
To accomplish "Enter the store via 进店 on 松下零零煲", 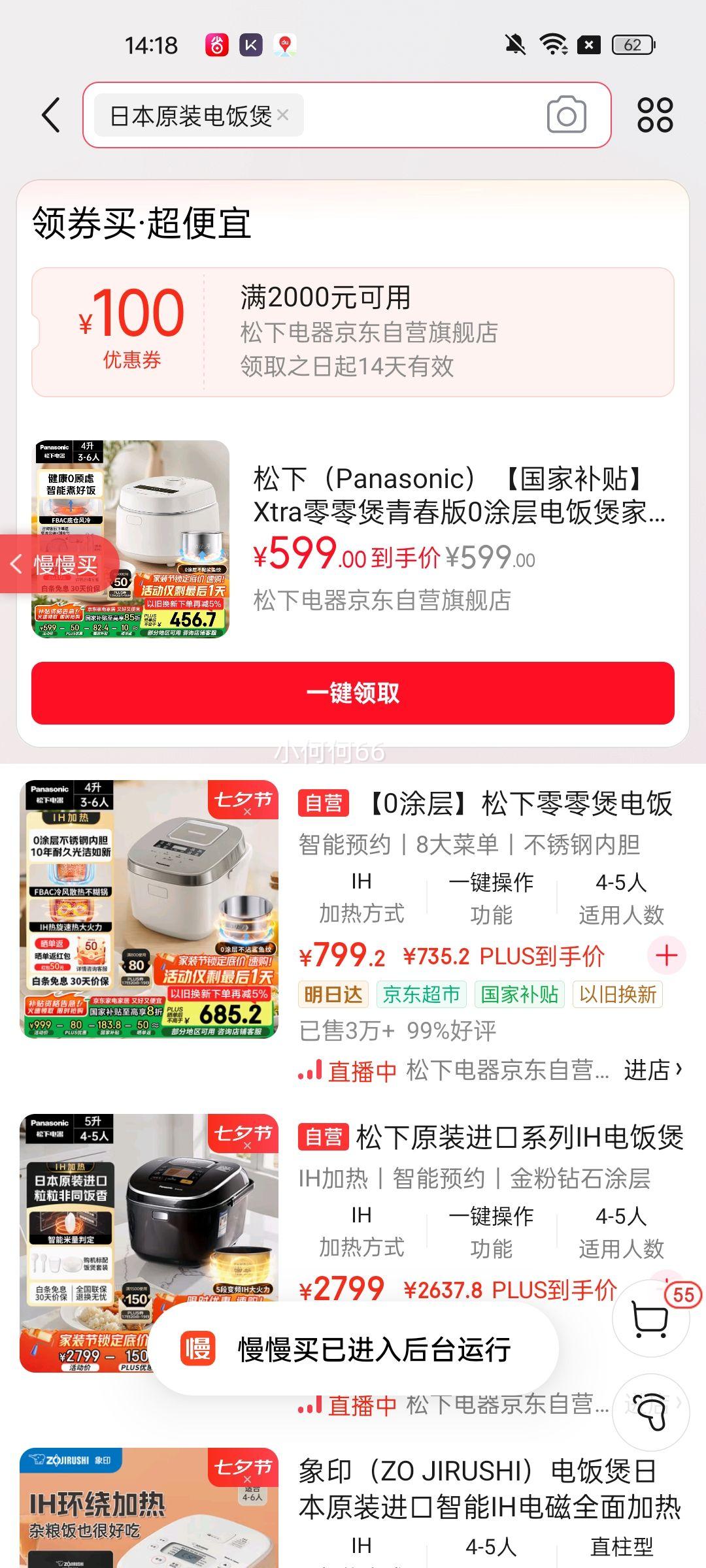I will tap(652, 1070).
